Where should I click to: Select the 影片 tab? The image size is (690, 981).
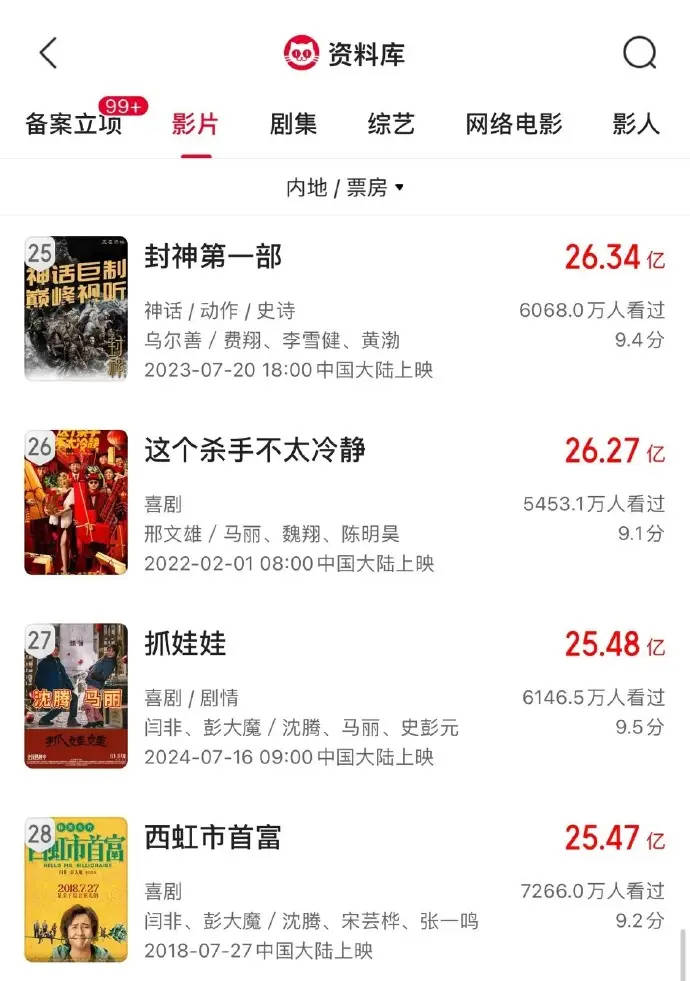195,125
